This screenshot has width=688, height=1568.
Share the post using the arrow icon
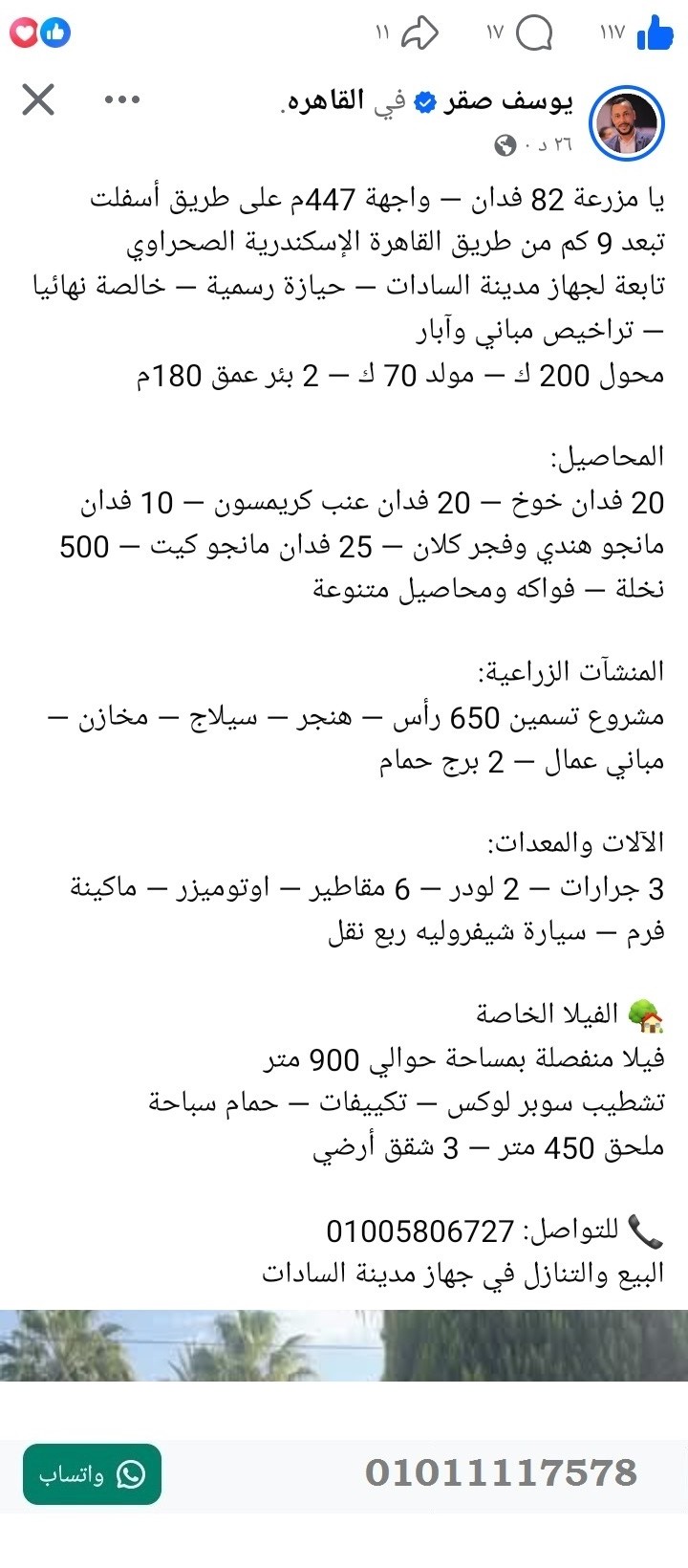tap(420, 31)
